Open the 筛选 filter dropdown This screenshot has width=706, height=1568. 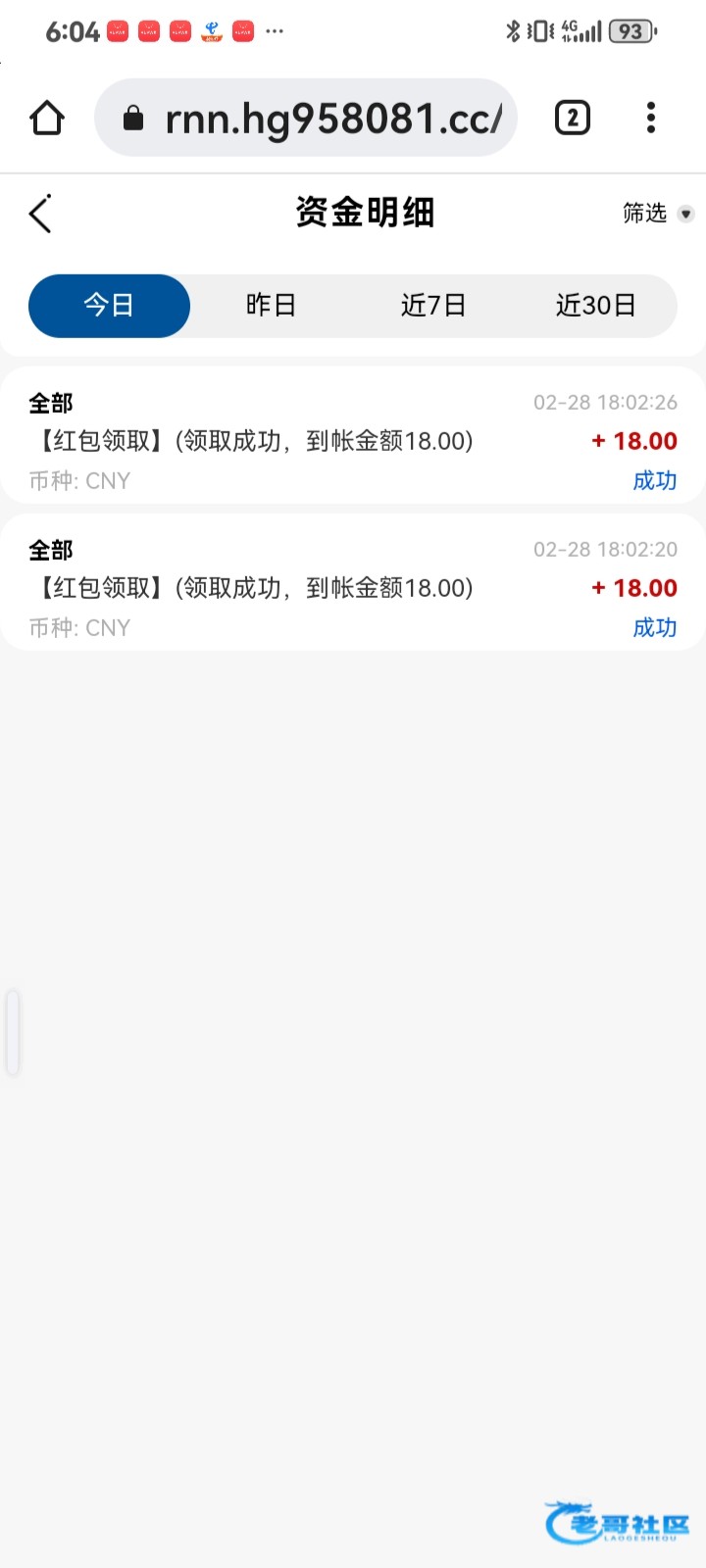(x=657, y=214)
